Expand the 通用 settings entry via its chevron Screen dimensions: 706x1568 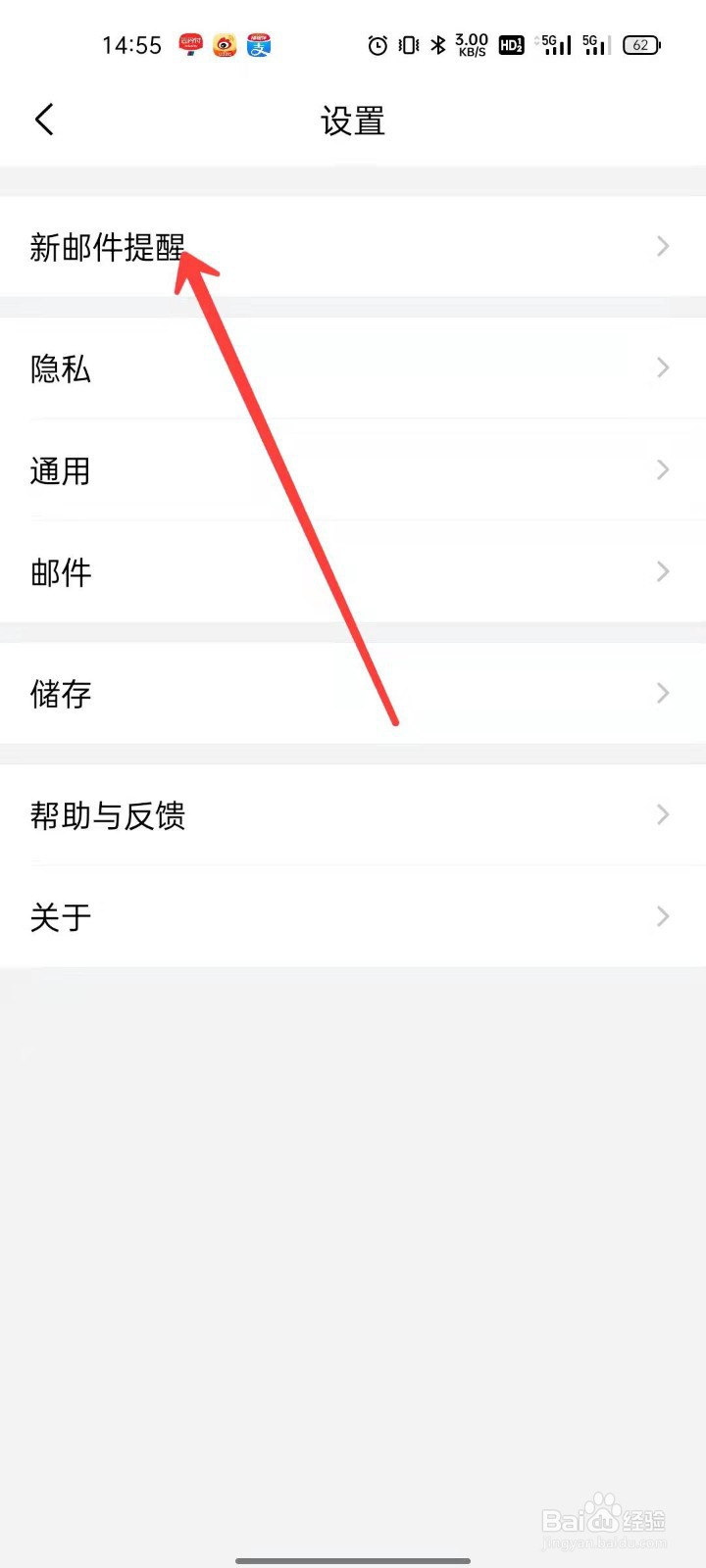tap(662, 470)
